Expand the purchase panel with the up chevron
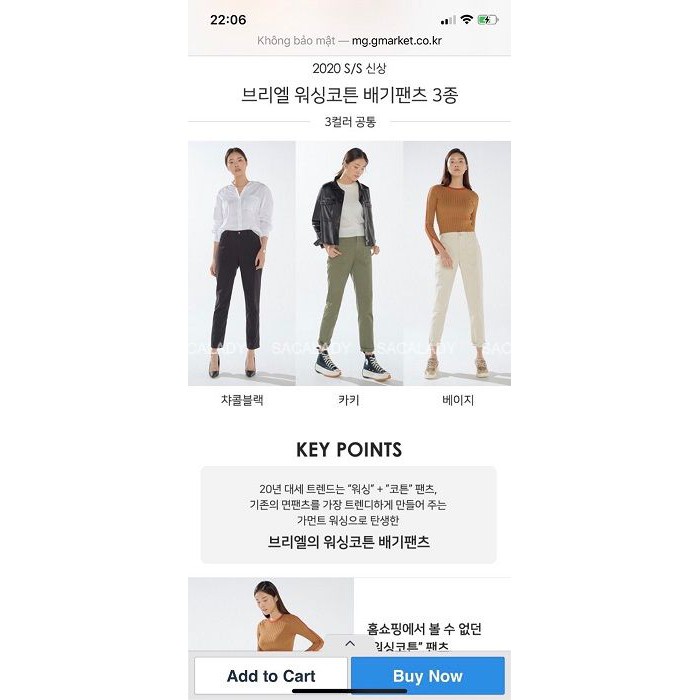Screen dimensions: 700x700 click(x=350, y=644)
